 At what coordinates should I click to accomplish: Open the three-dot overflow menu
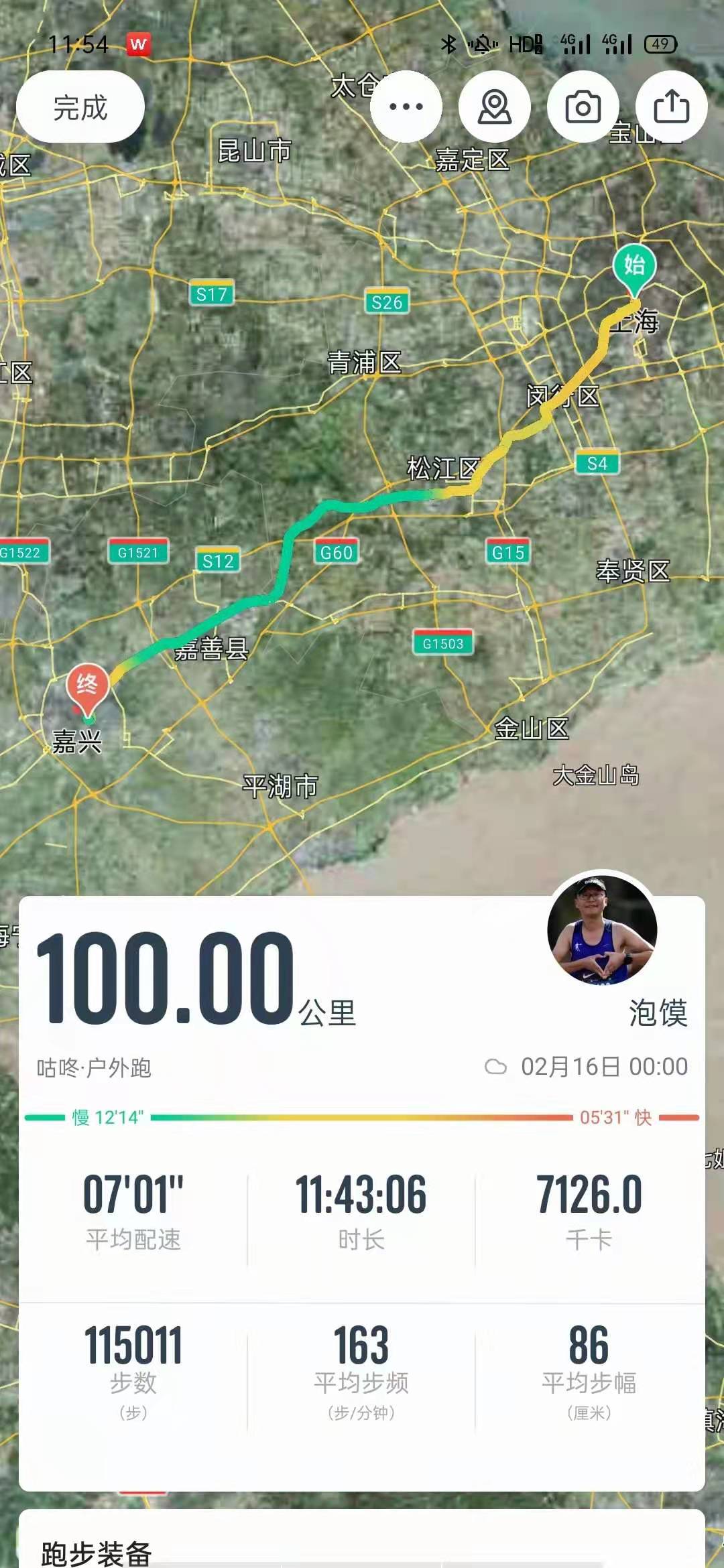[x=406, y=107]
